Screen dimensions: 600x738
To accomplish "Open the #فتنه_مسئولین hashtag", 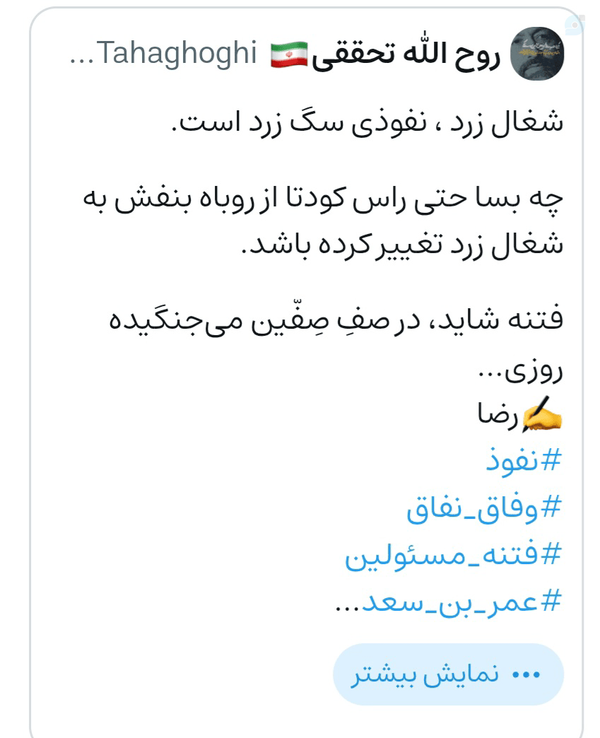I will (454, 555).
